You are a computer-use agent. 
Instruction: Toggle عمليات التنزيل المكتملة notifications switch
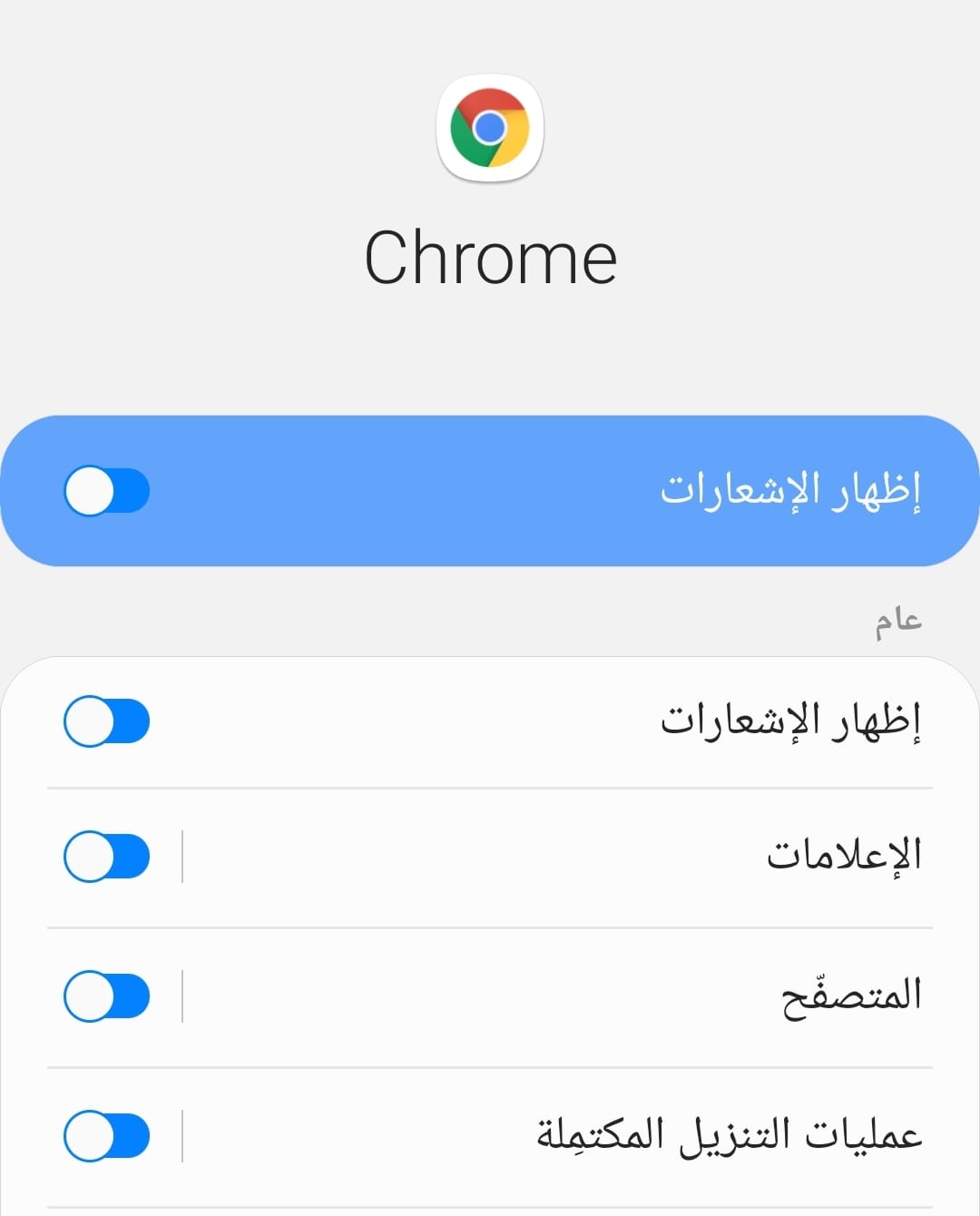point(106,1136)
